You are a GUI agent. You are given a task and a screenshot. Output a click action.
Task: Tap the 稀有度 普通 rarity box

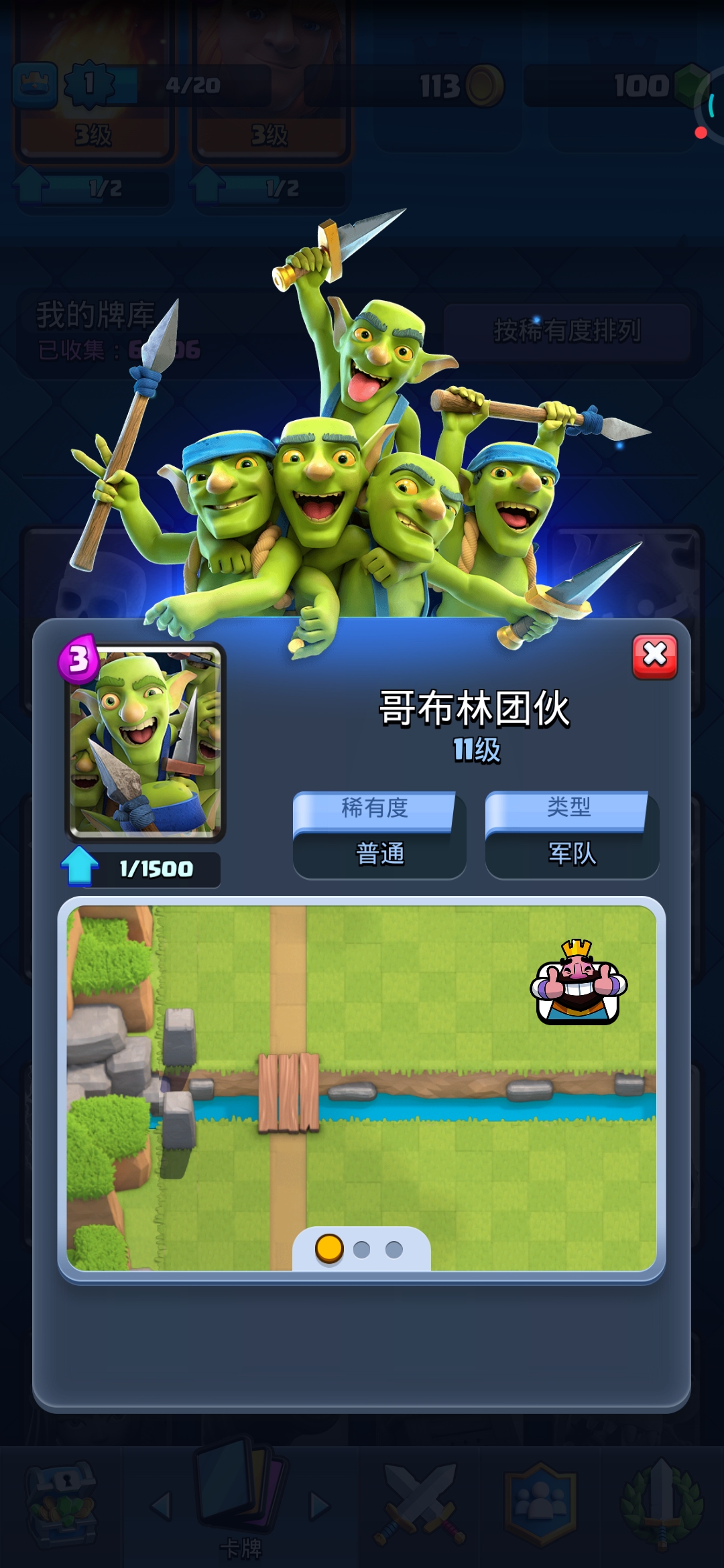tap(379, 835)
